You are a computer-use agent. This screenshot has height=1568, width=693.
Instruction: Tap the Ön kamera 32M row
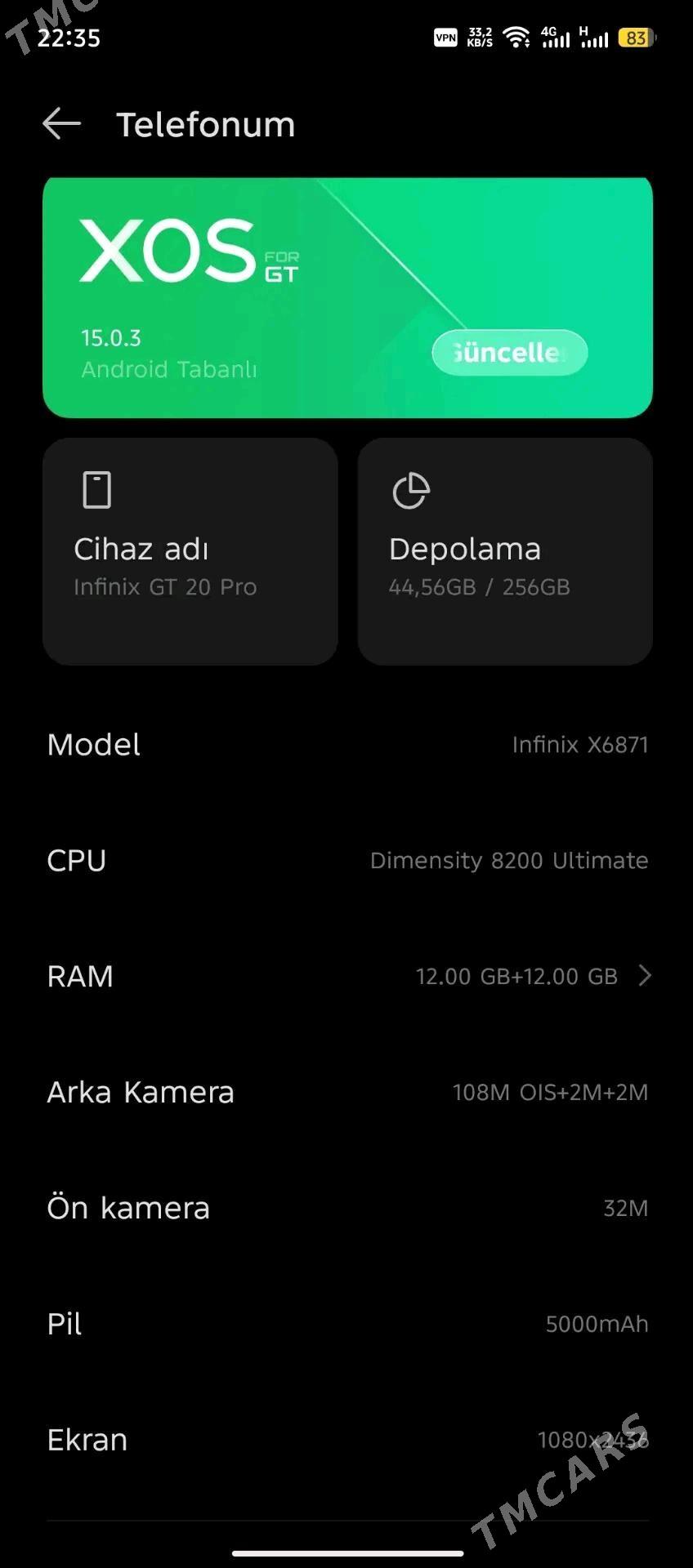(346, 1207)
